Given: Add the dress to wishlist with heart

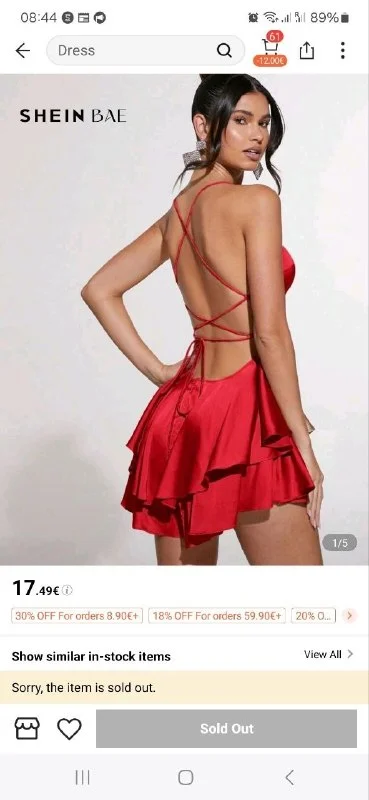Looking at the screenshot, I should 69,729.
